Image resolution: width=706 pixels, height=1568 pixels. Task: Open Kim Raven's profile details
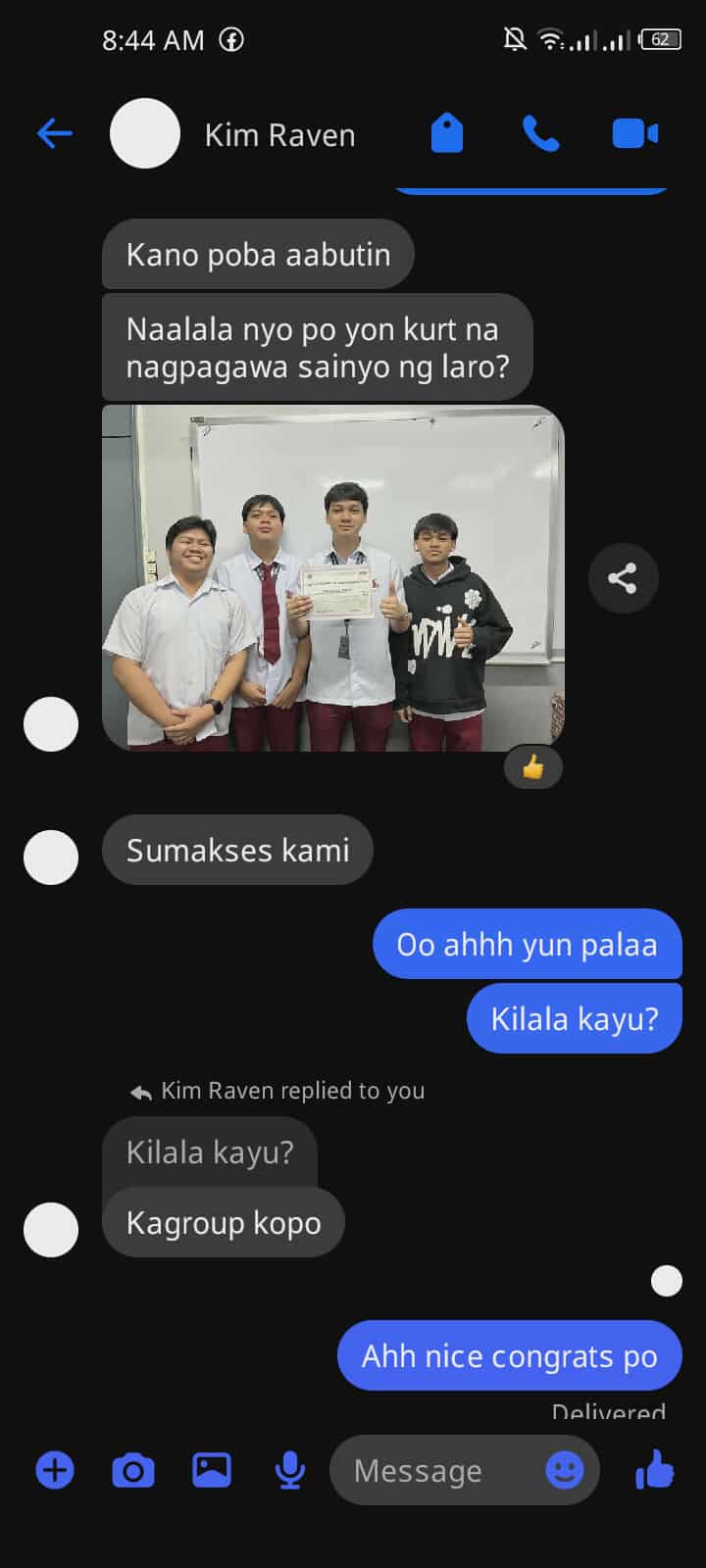[x=279, y=135]
